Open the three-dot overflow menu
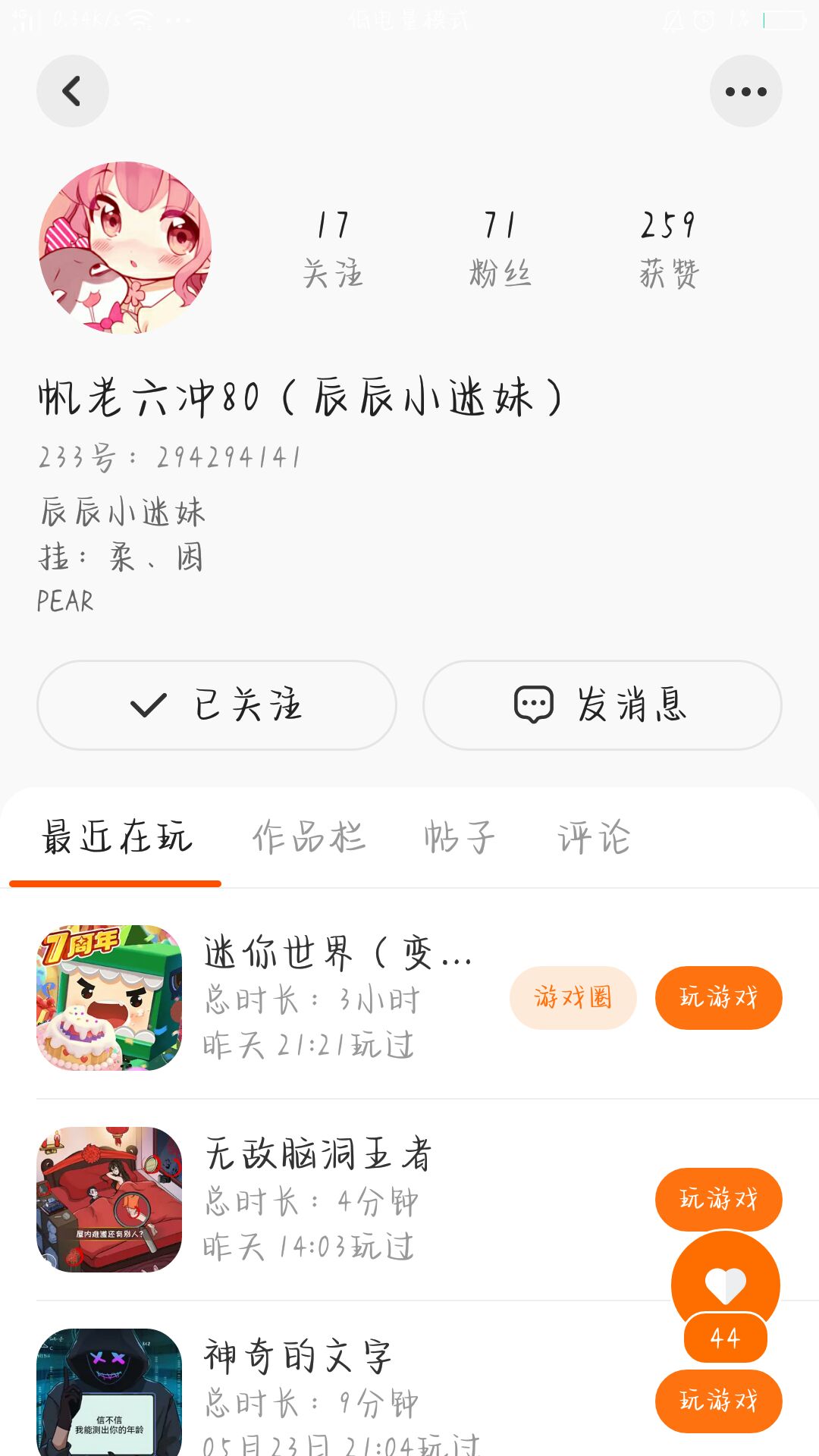Screen dimensions: 819x1456 [x=745, y=91]
